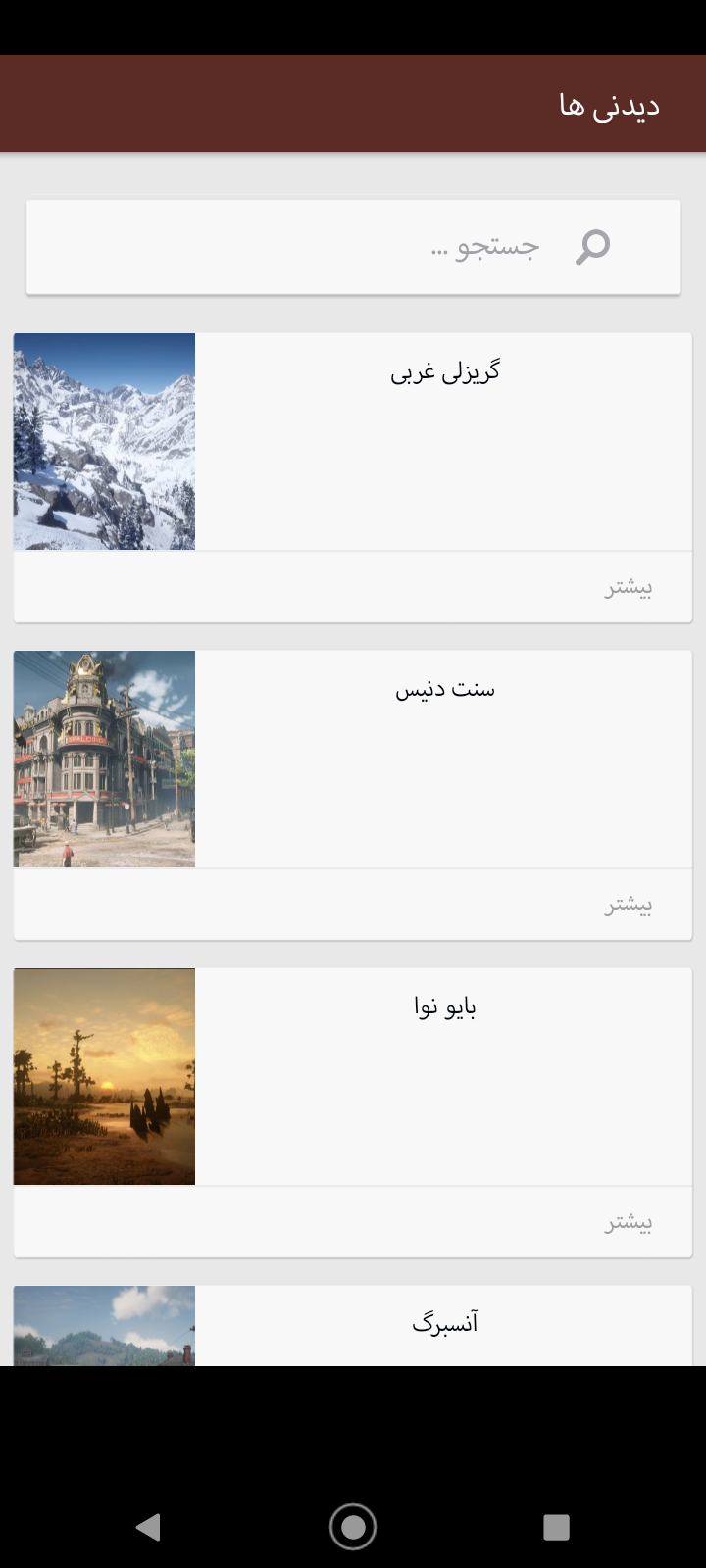
Task: Go to the home screen
Action: [353, 1527]
